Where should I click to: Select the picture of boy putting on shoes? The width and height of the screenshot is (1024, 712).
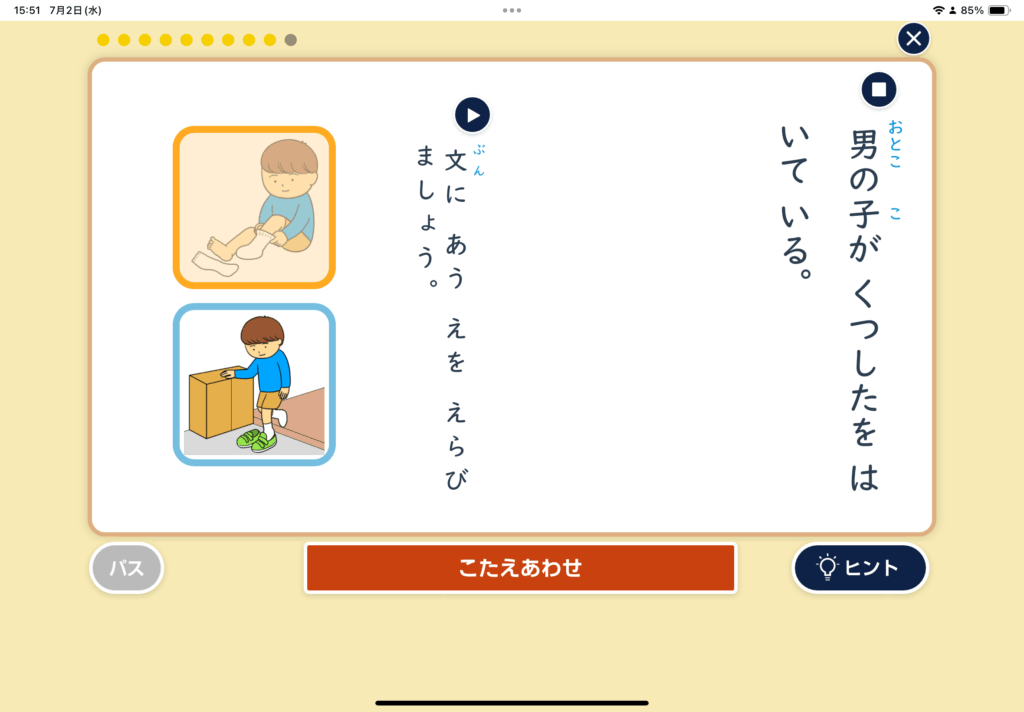pyautogui.click(x=254, y=385)
